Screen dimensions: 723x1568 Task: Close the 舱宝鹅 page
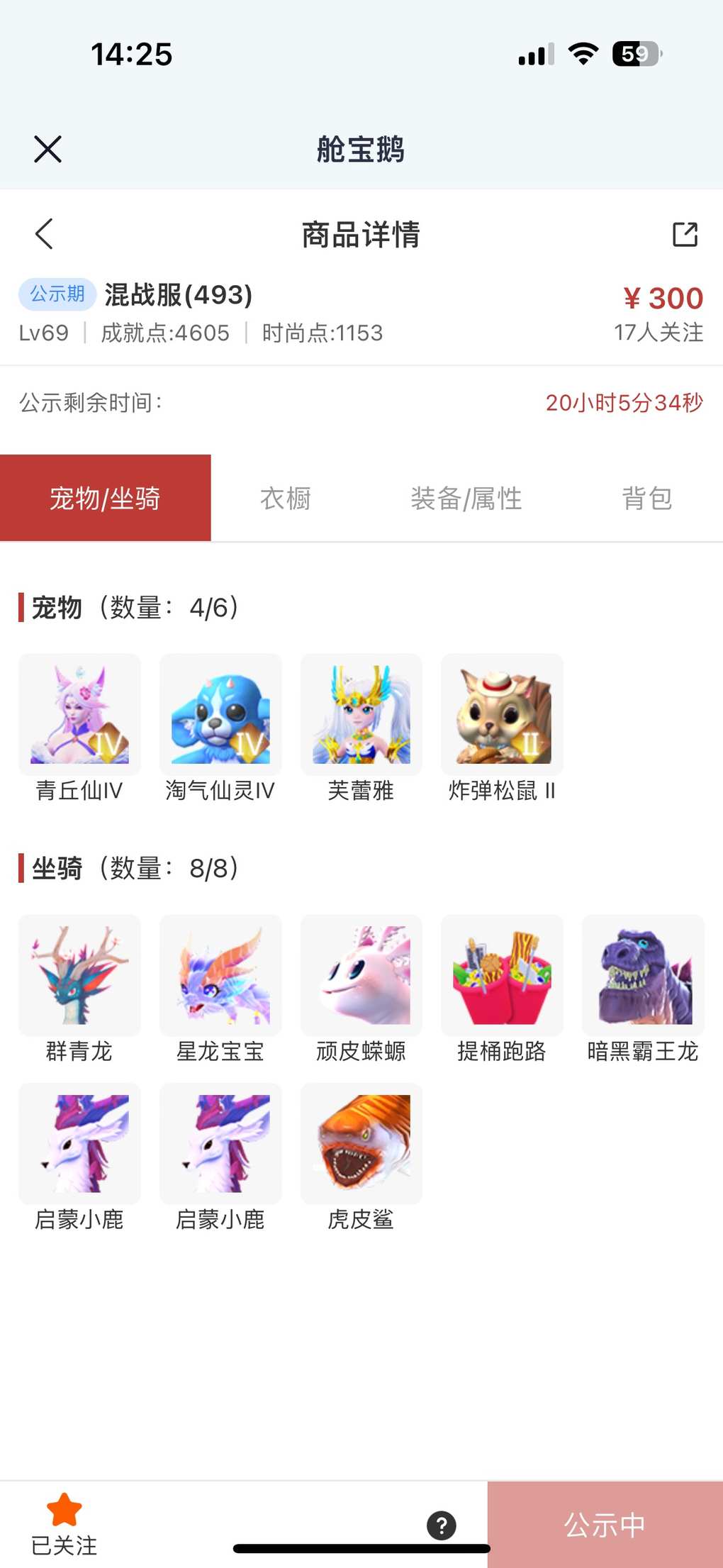[47, 149]
